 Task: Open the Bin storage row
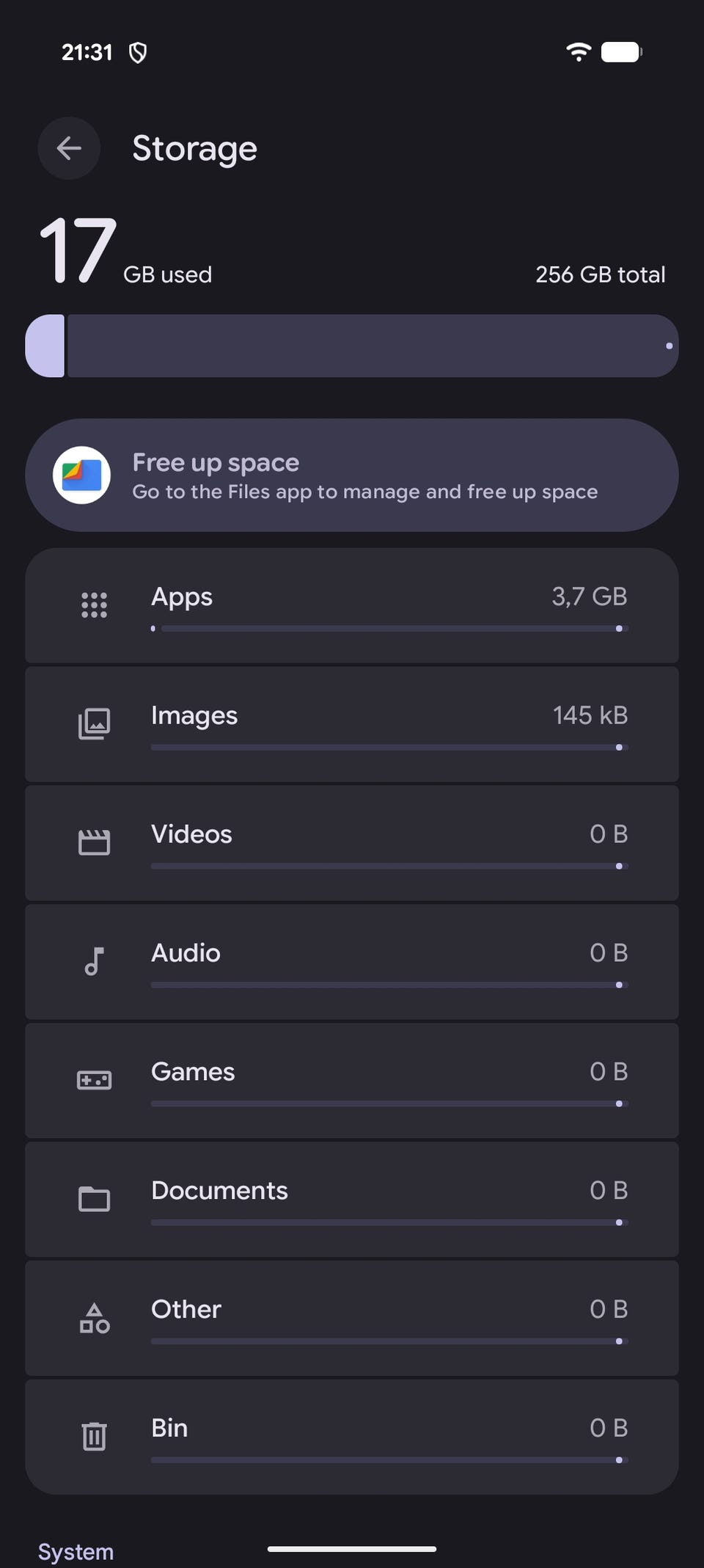point(352,1437)
